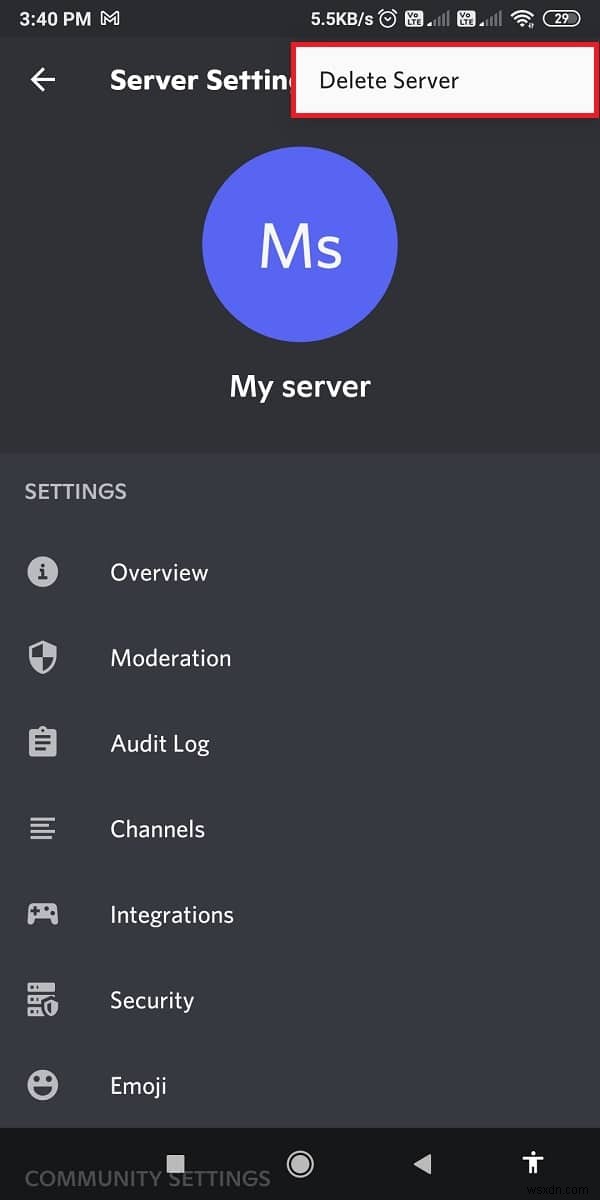This screenshot has height=1200, width=600.
Task: Tap the Ms server avatar
Action: tap(300, 245)
